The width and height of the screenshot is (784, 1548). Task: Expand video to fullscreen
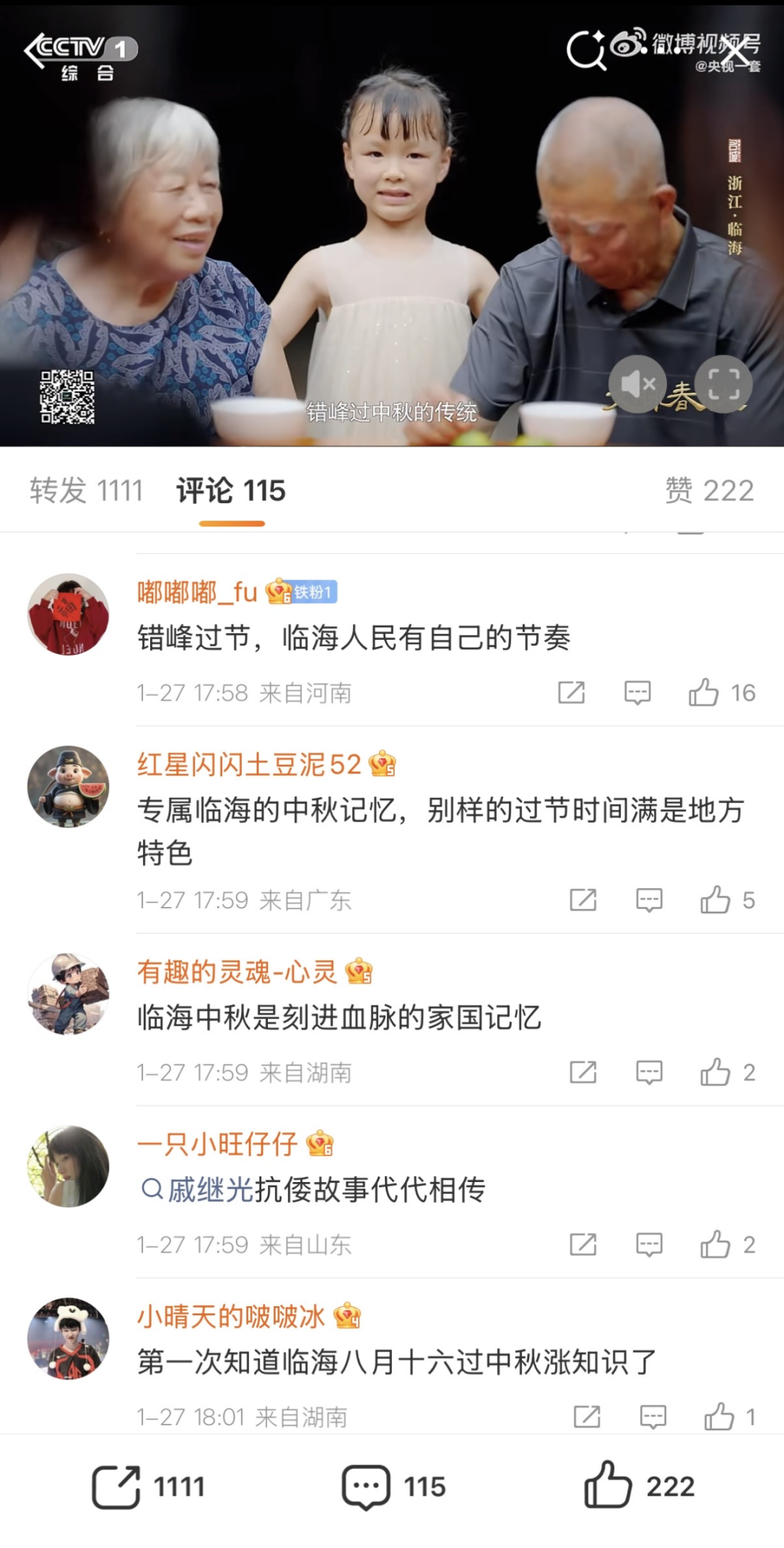[723, 384]
